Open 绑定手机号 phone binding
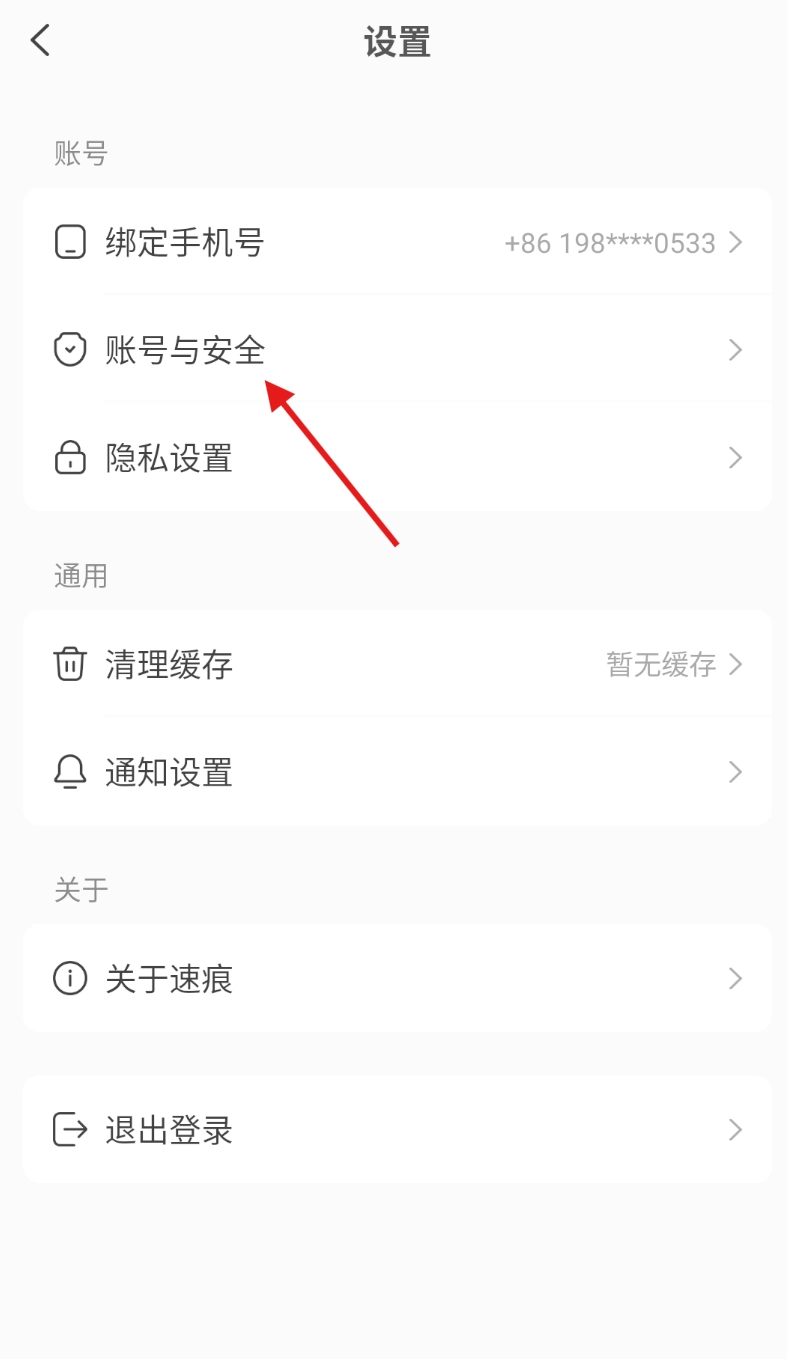 click(x=397, y=242)
